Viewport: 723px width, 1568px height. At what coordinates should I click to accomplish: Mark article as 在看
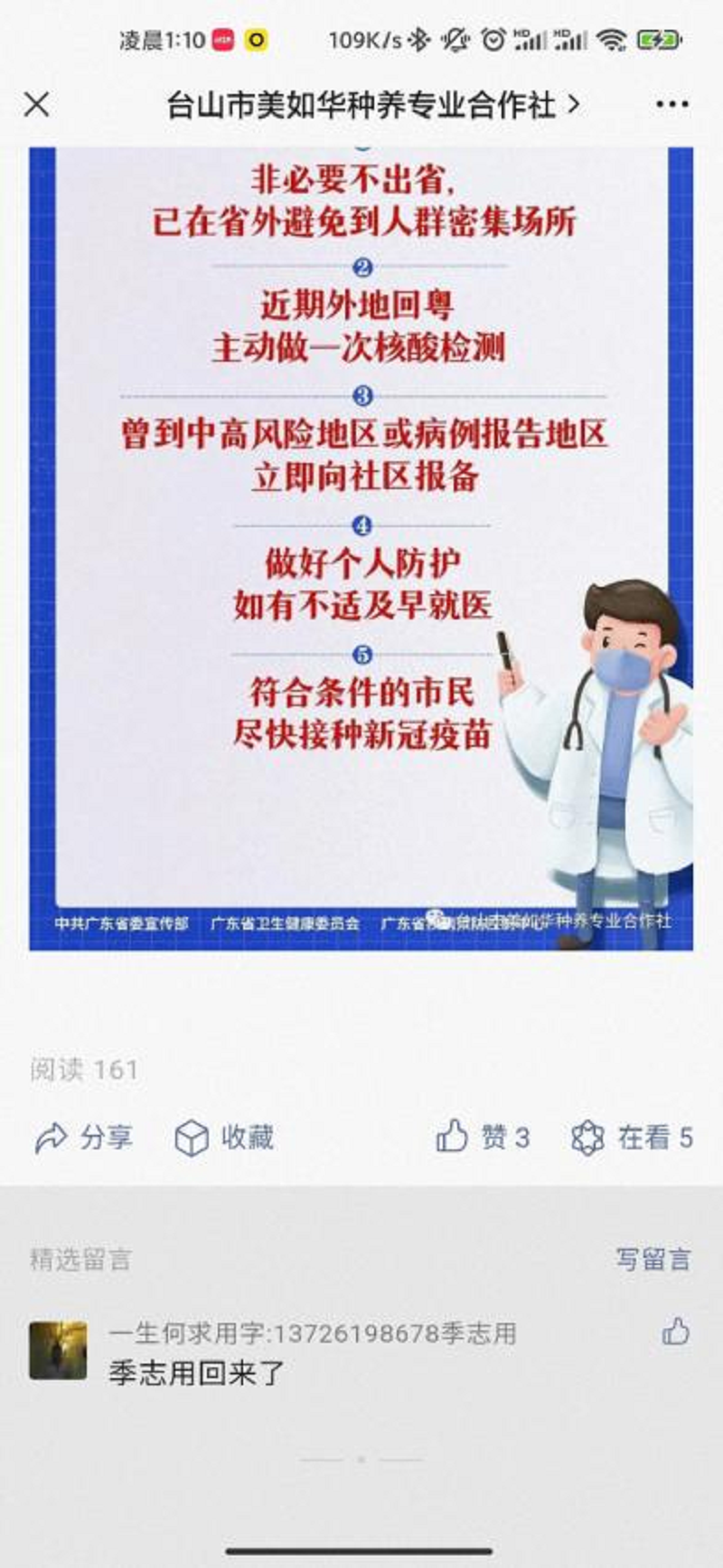tap(633, 1137)
